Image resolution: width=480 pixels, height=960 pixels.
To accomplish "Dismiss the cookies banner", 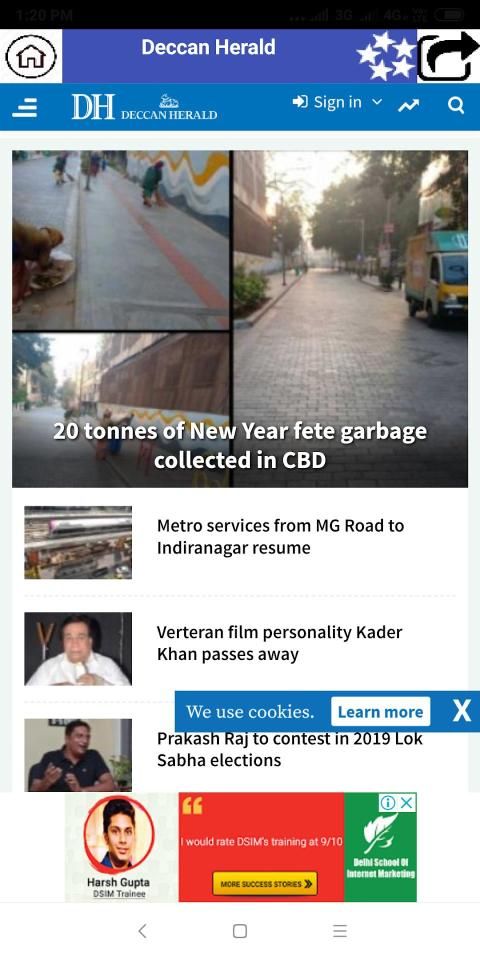I will 462,711.
